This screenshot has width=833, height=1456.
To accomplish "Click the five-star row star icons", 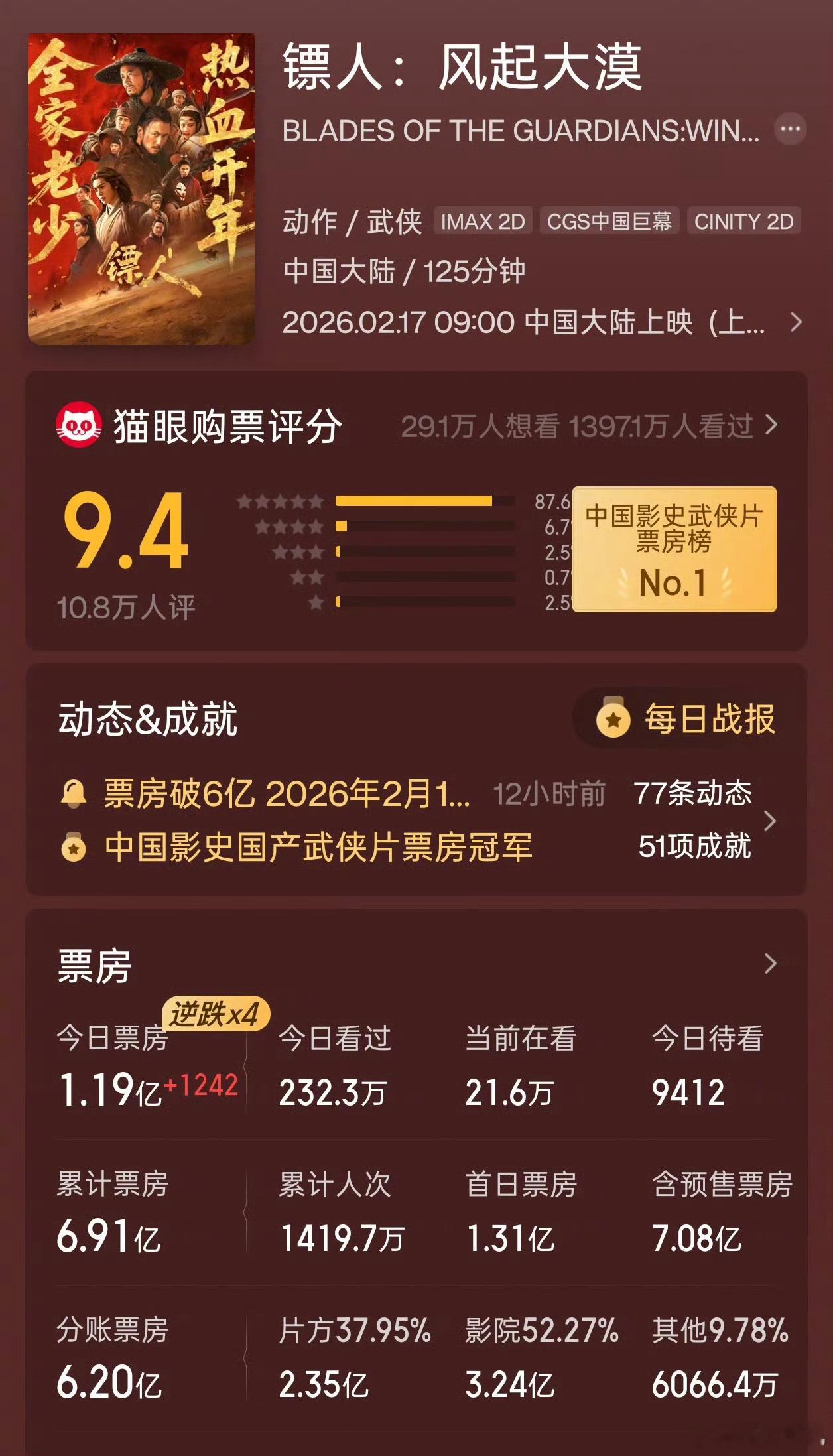I will [278, 501].
